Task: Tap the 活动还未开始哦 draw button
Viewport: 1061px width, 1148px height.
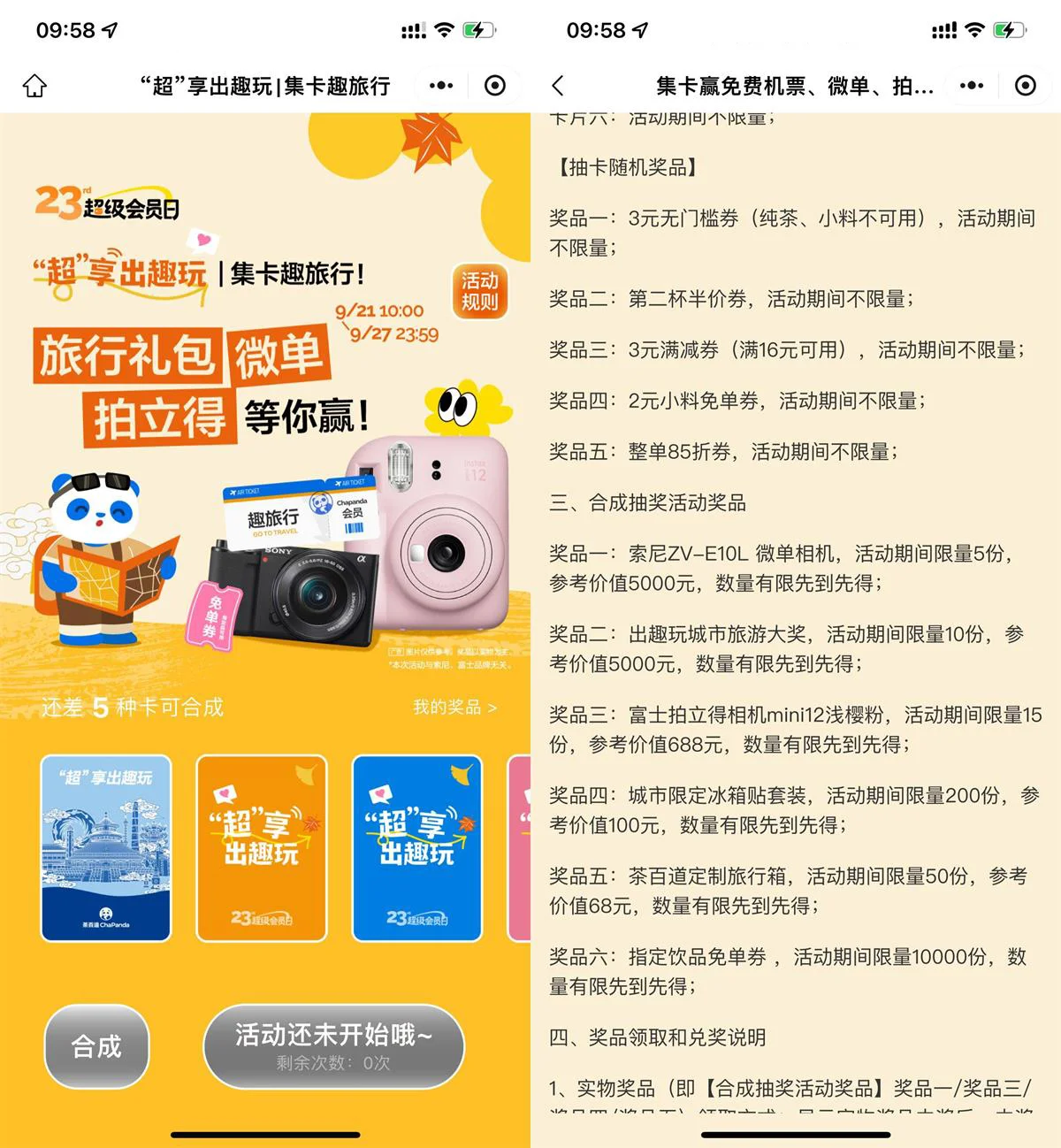Action: tap(334, 1046)
